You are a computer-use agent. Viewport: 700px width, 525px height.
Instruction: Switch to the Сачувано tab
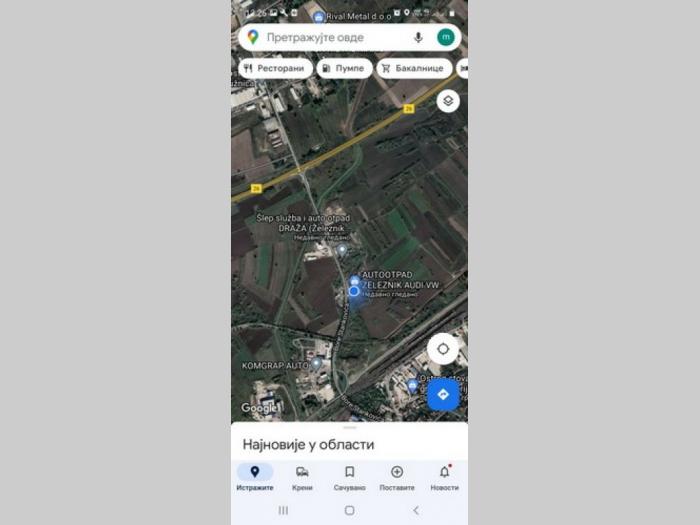(x=349, y=477)
